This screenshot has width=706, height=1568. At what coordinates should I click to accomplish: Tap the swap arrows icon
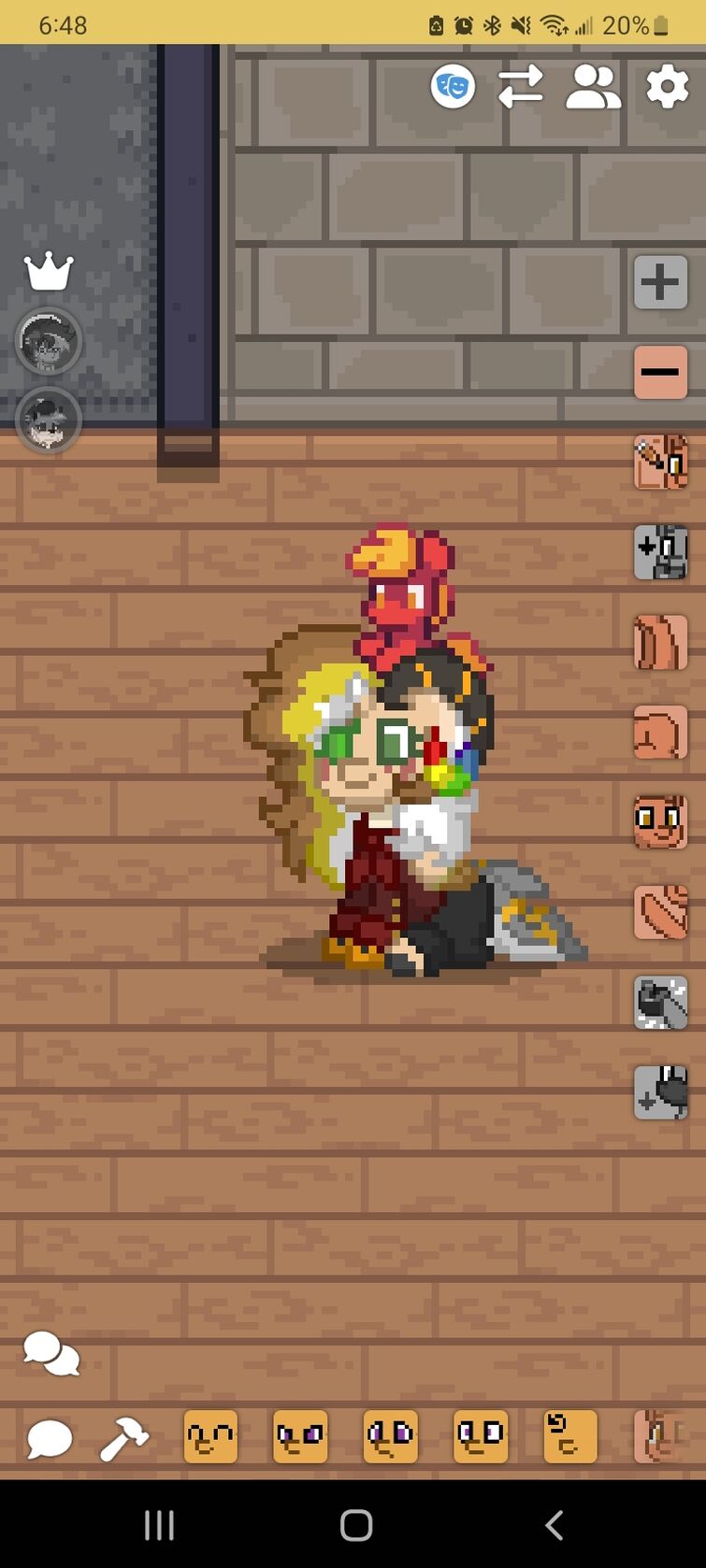point(521,88)
